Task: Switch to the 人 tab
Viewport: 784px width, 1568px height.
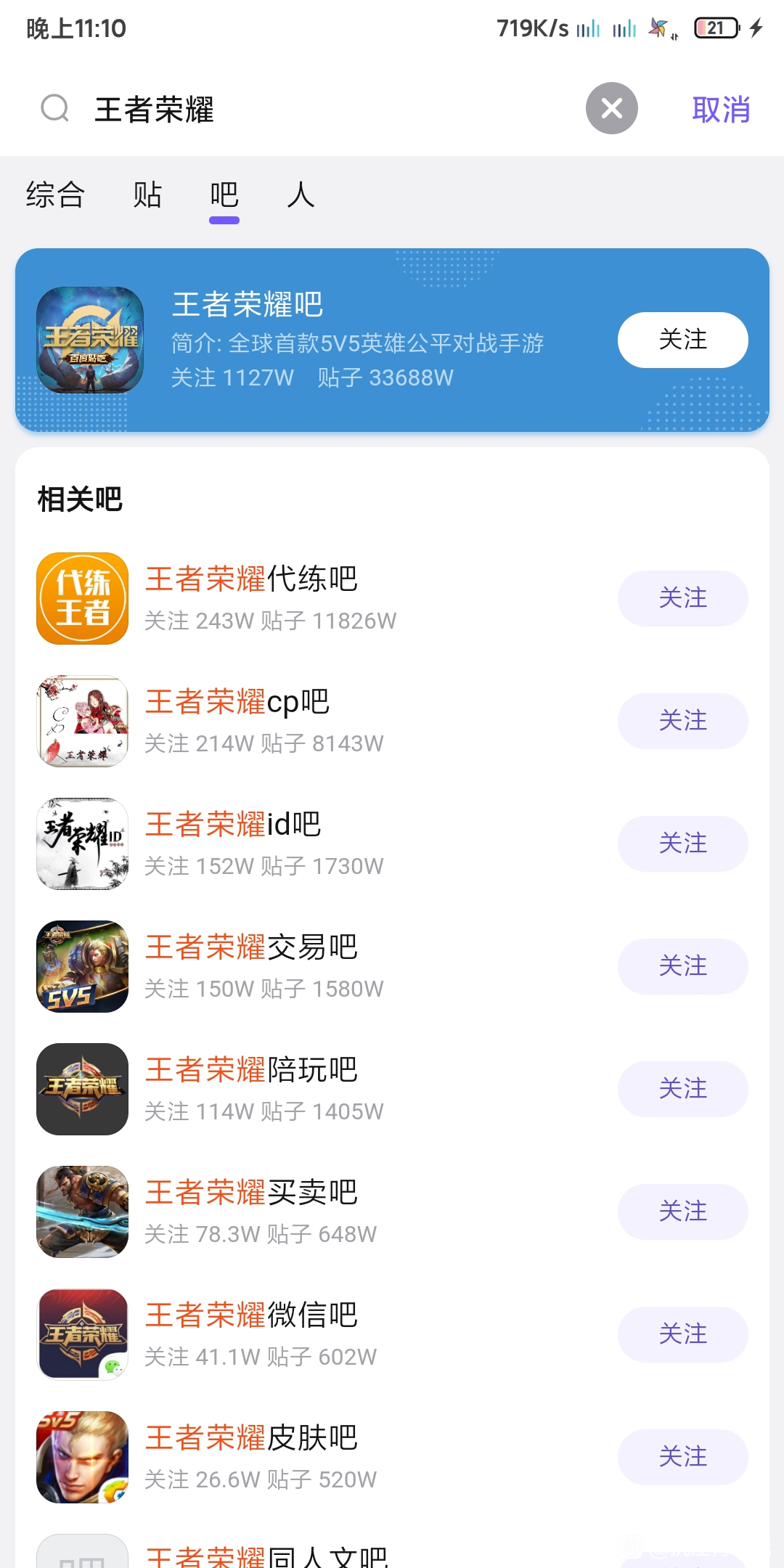Action: click(x=301, y=195)
